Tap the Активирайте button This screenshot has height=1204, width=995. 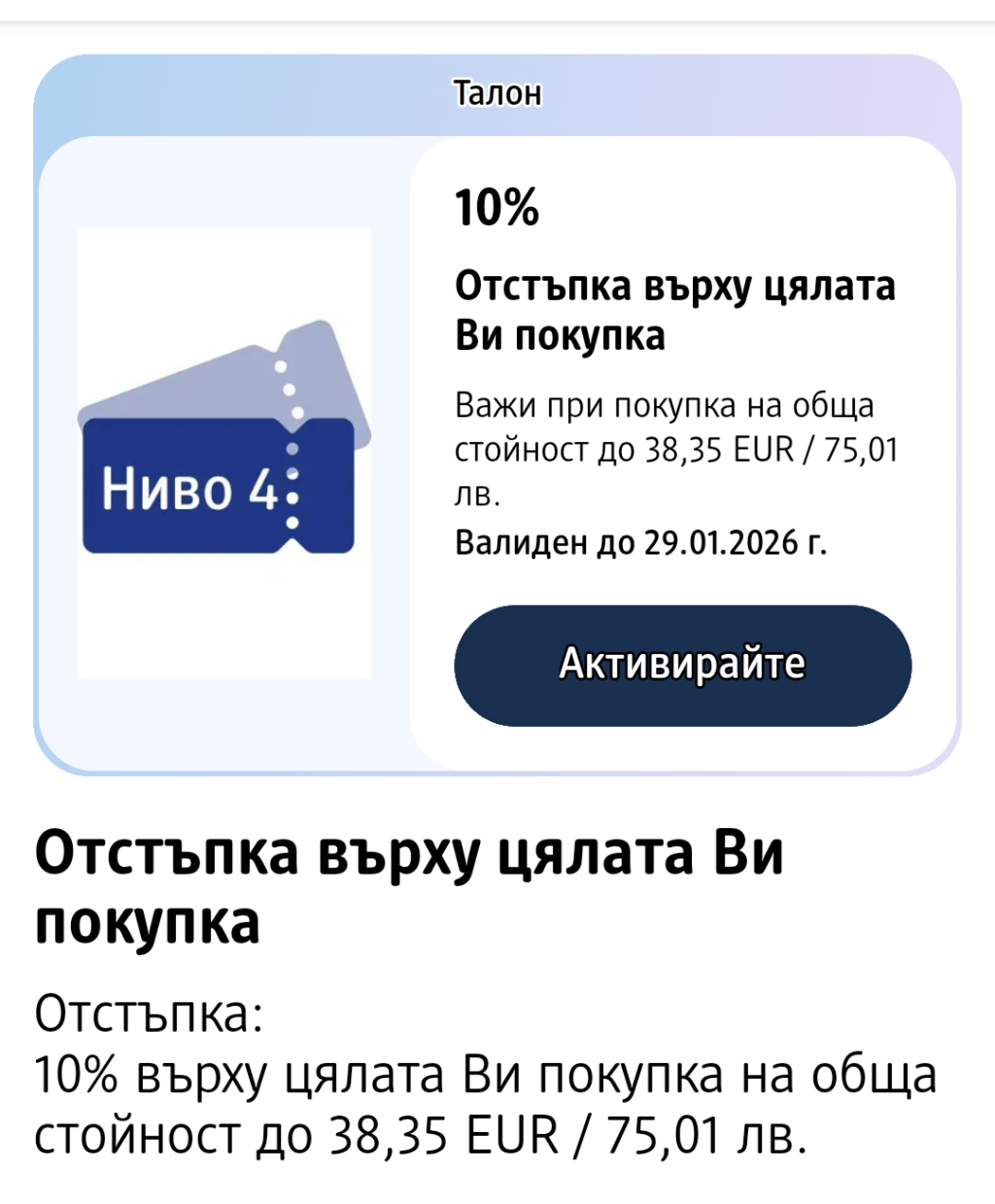click(682, 666)
